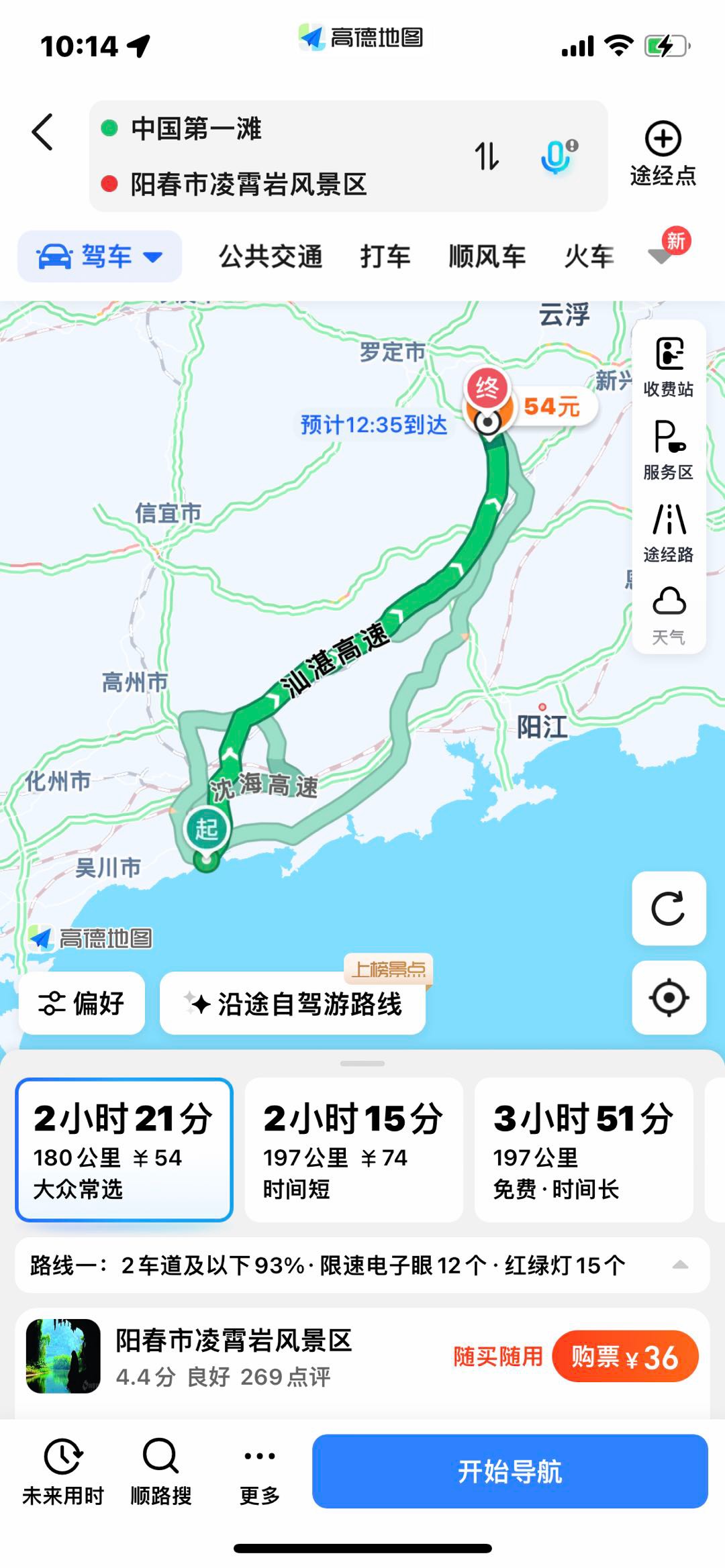Viewport: 725px width, 1568px height.
Task: Open route 偏好 preferences
Action: coord(82,1003)
